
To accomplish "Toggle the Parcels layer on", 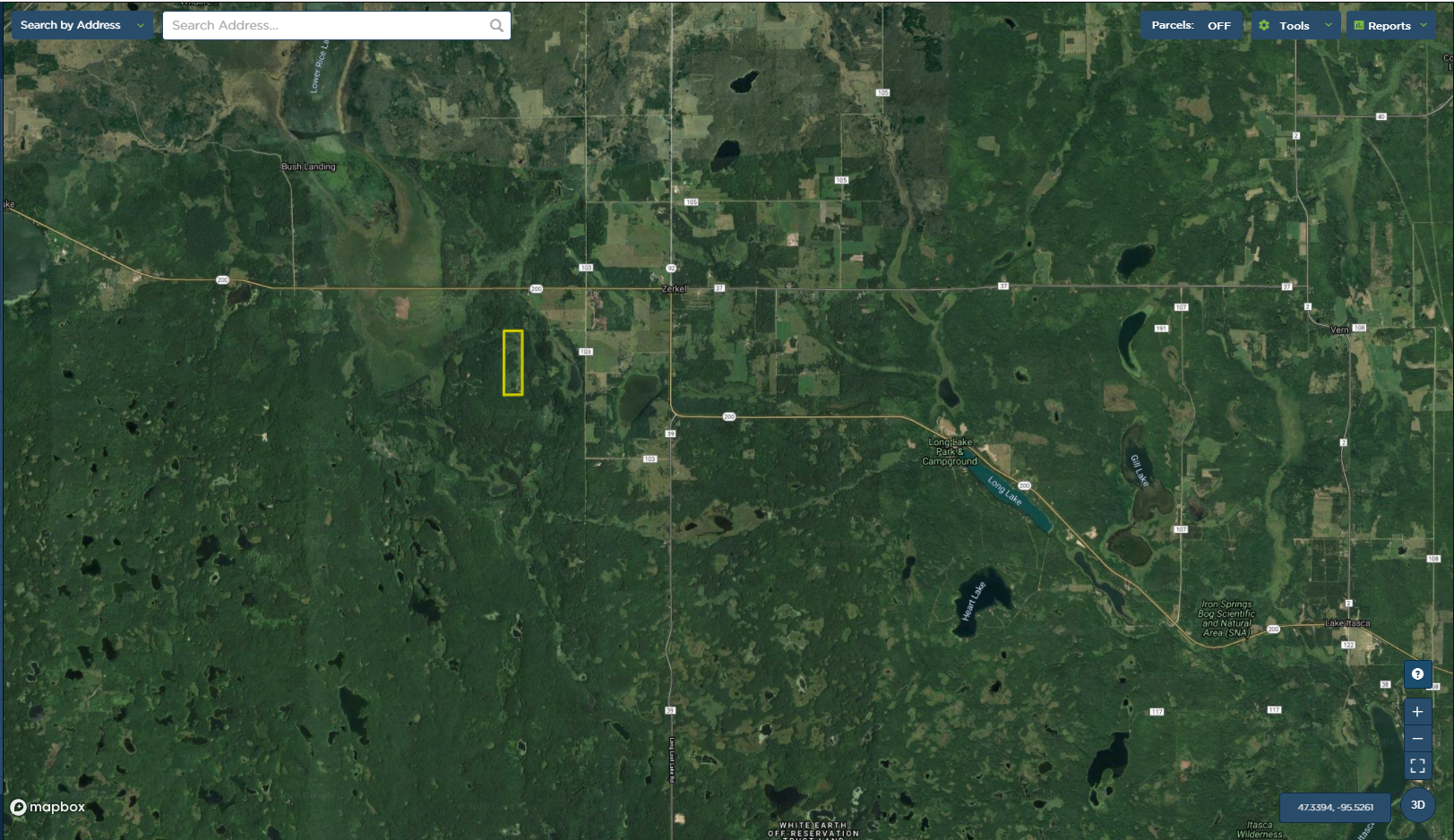I will (1192, 25).
